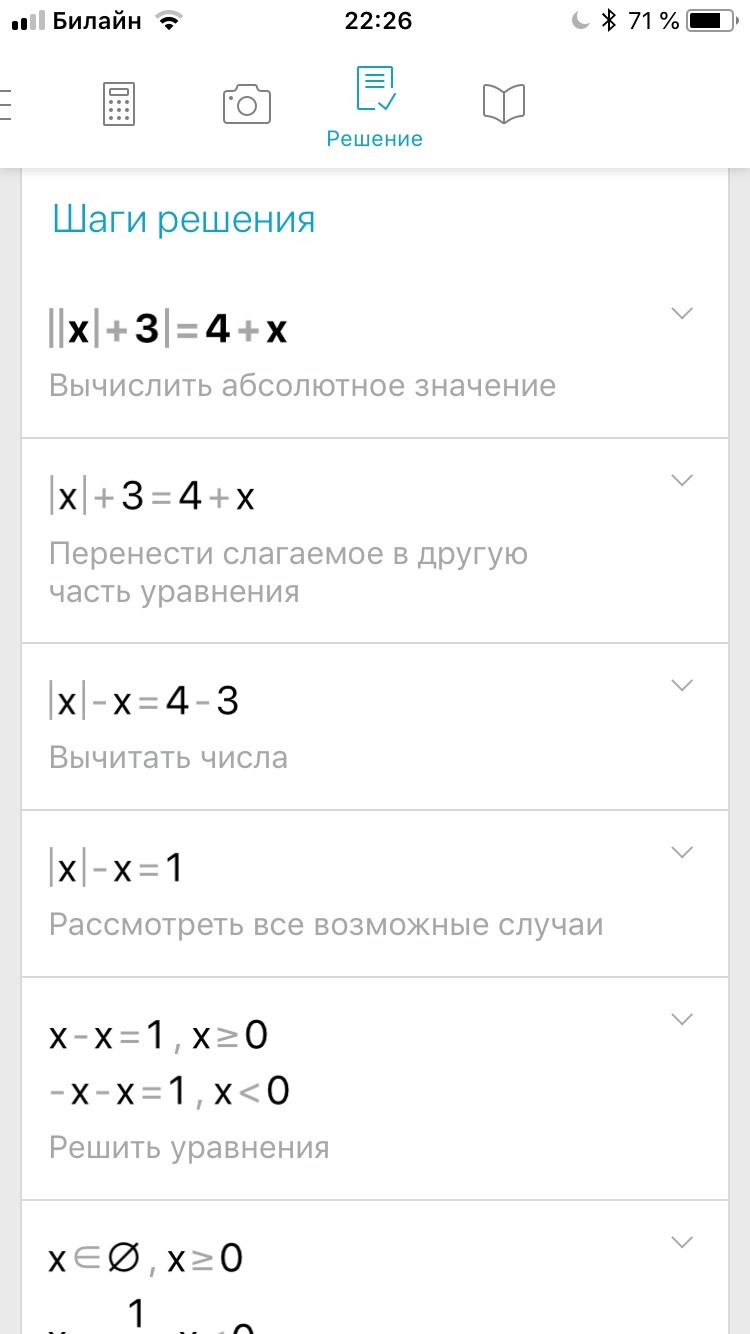Expand the step Вычитать числа
Image resolution: width=750 pixels, height=1334 pixels.
682,685
